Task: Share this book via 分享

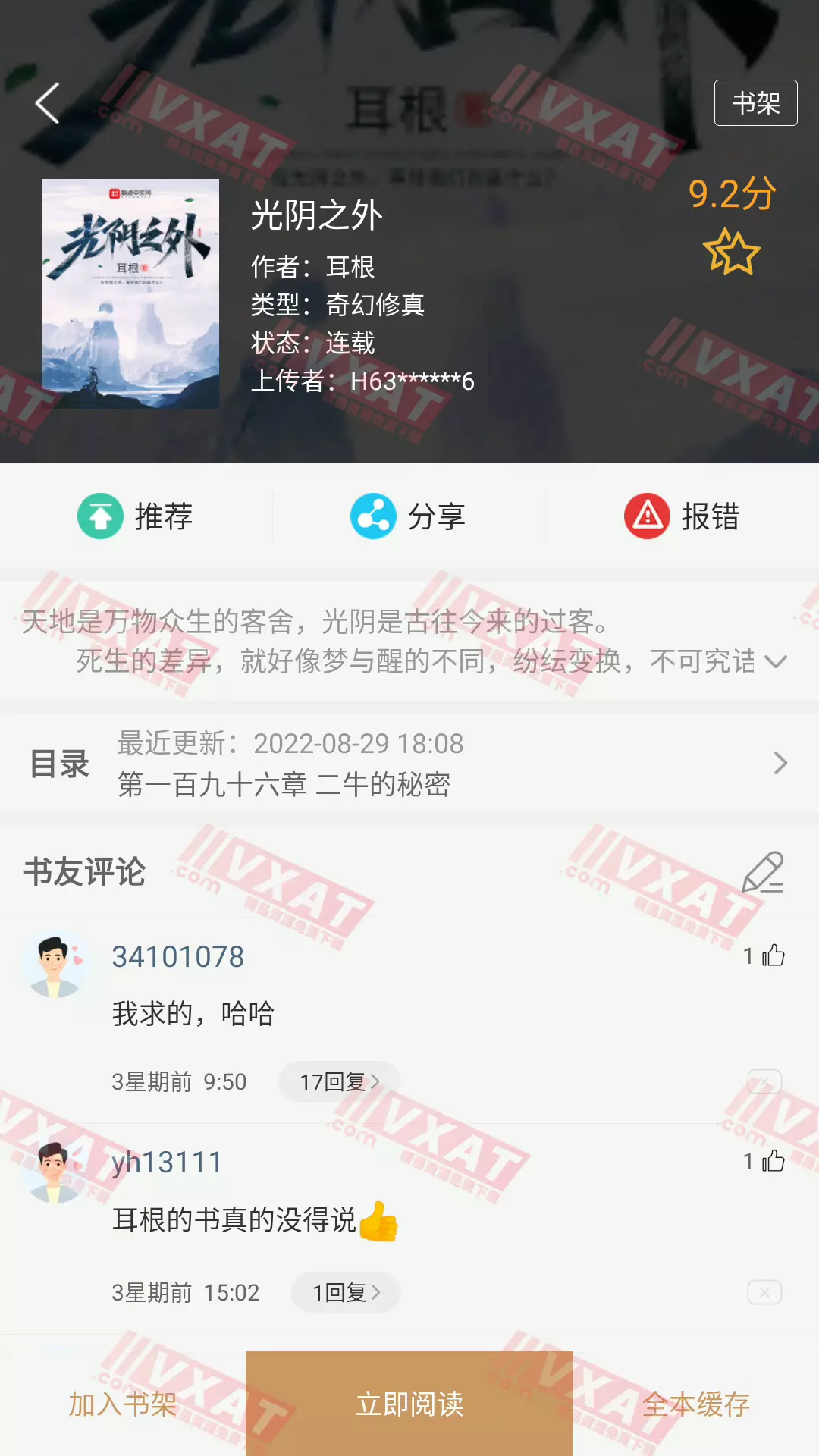Action: 409,516
